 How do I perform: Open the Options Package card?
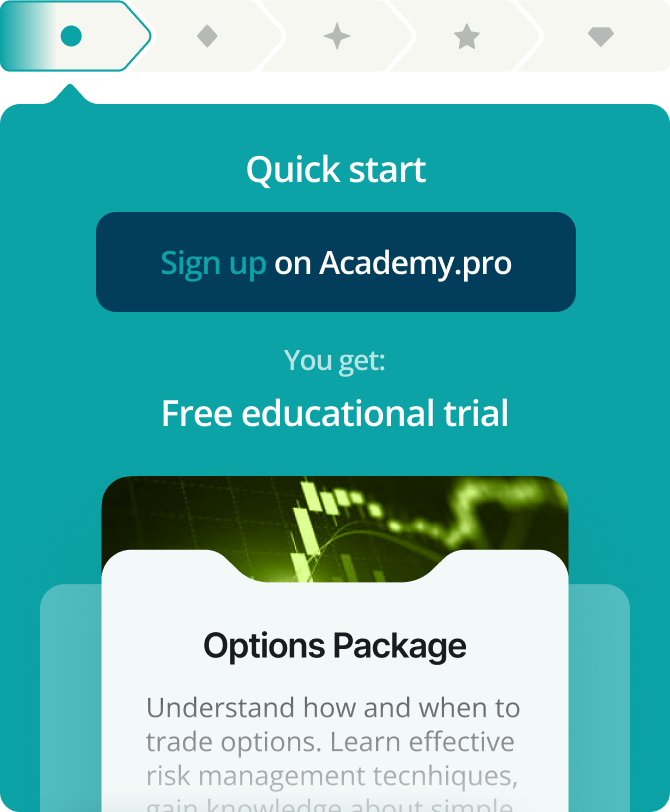tap(335, 680)
